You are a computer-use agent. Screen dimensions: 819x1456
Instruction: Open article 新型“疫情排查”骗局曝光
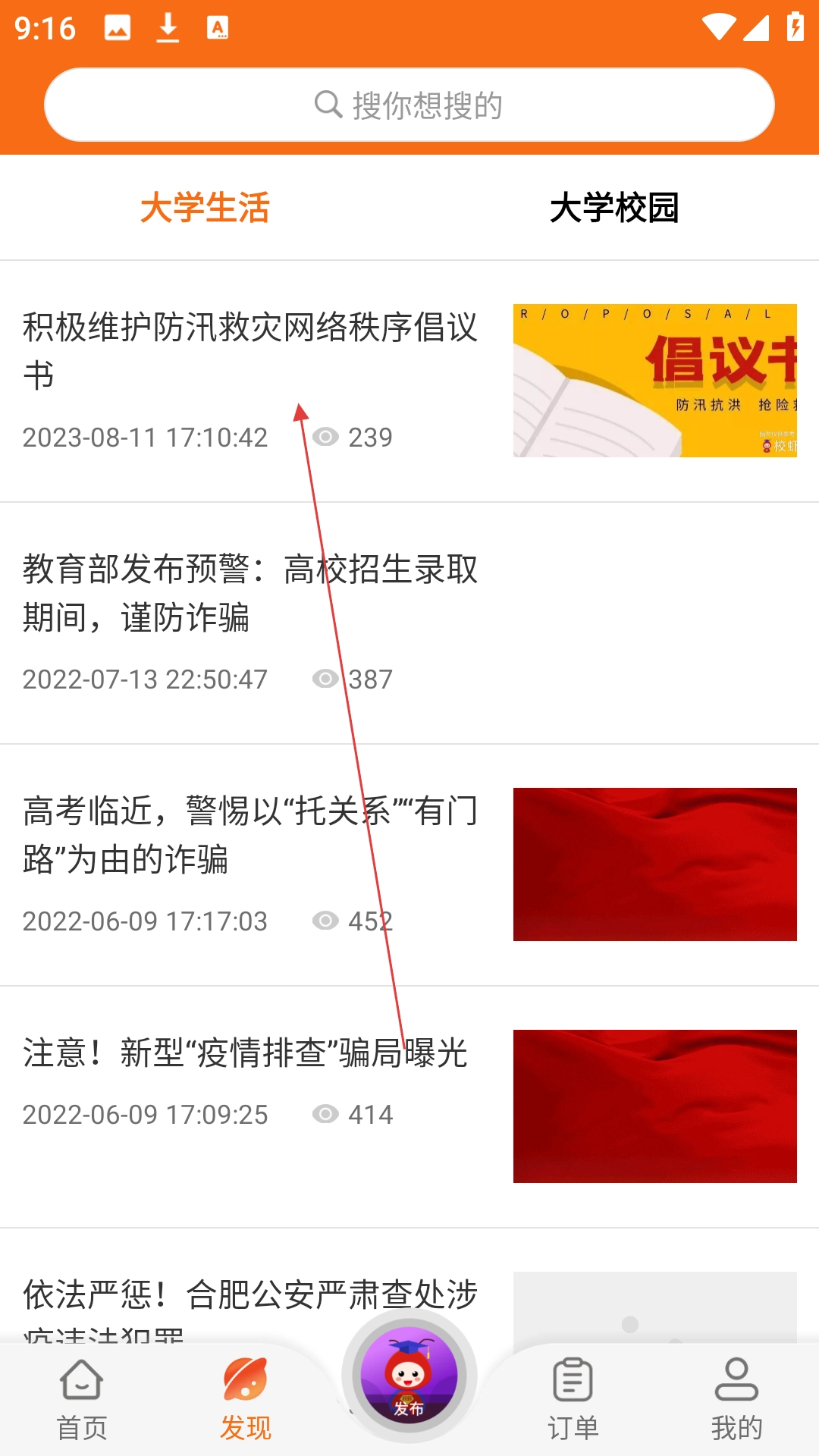[x=246, y=1053]
